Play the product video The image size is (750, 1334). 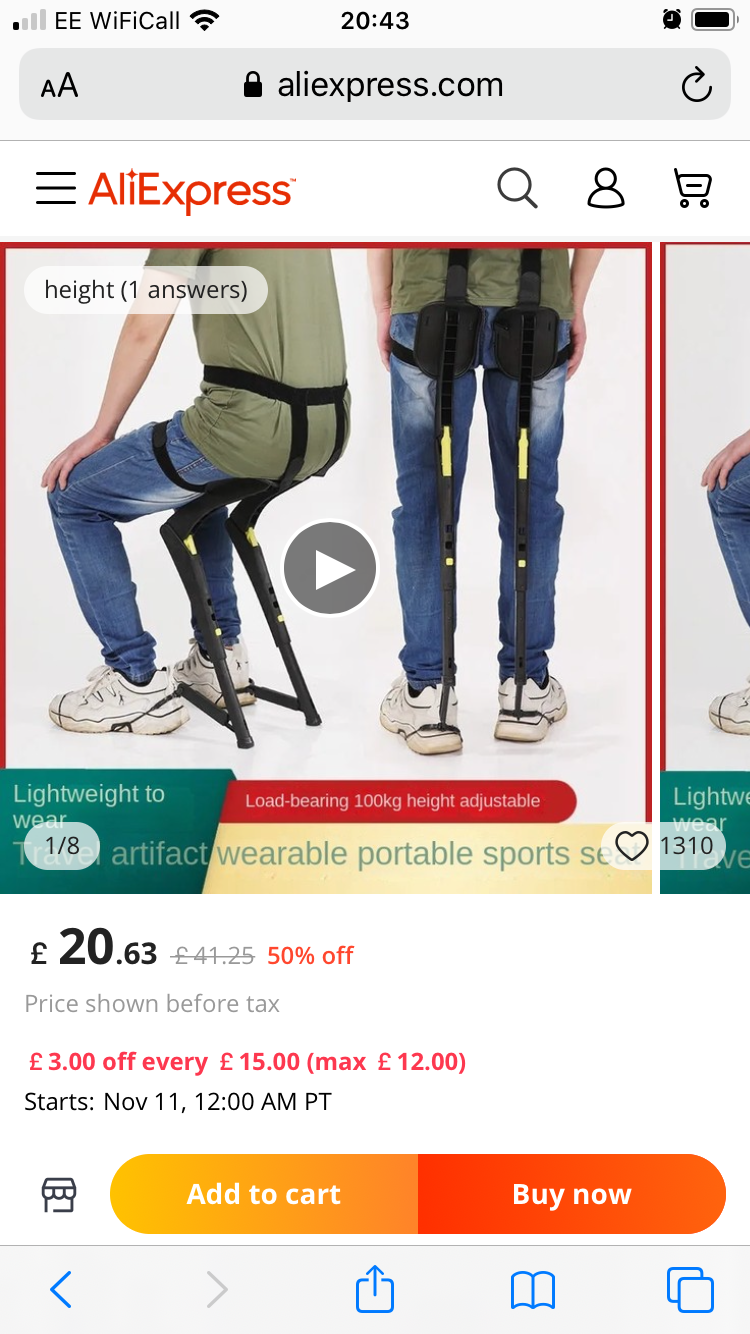click(330, 568)
